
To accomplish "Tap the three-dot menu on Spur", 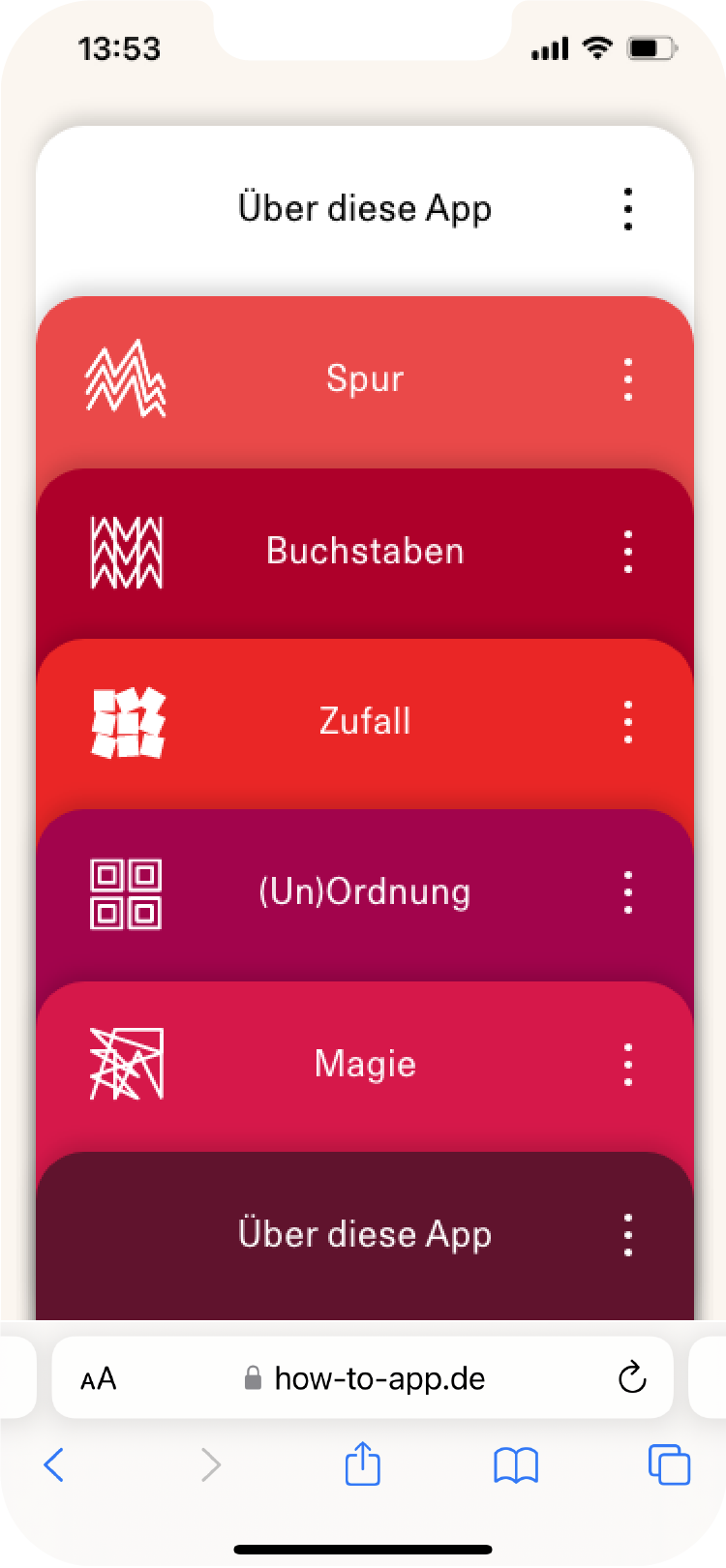I will pos(628,378).
